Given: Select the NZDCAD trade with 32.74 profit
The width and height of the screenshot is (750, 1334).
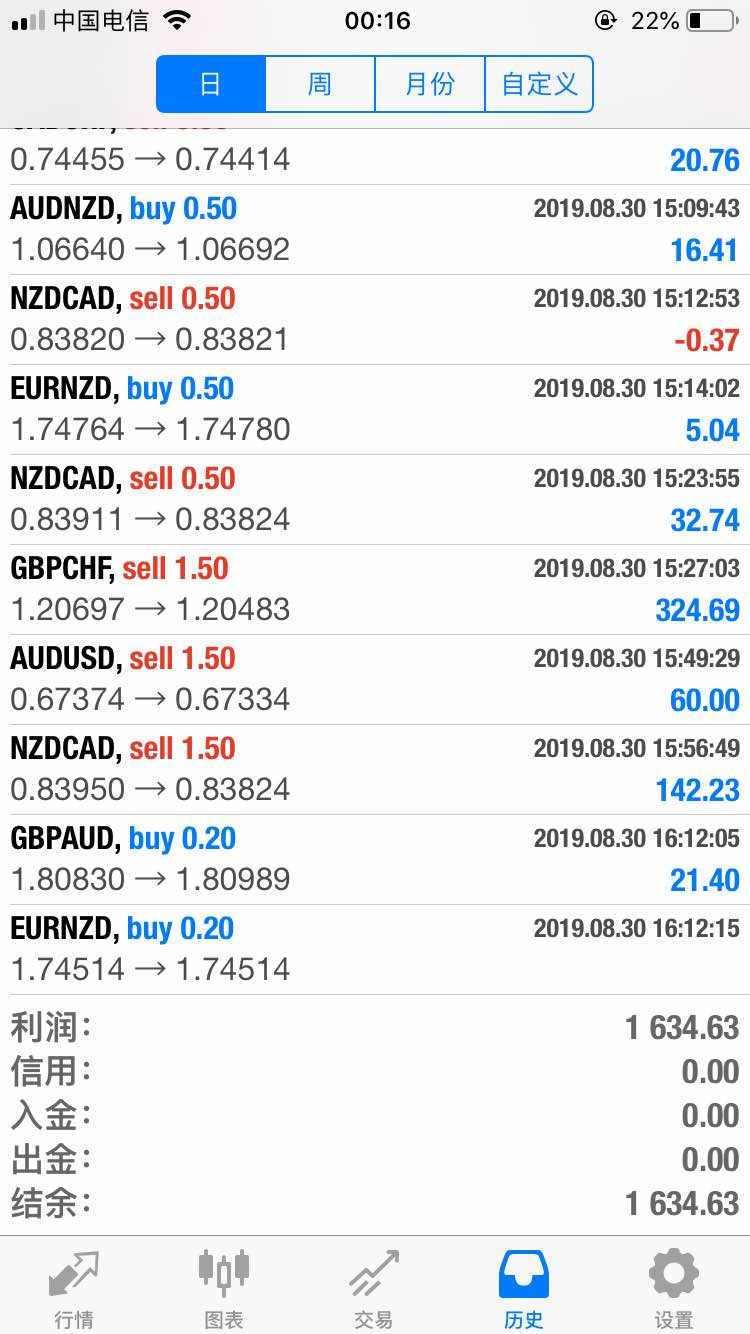Looking at the screenshot, I should [375, 499].
